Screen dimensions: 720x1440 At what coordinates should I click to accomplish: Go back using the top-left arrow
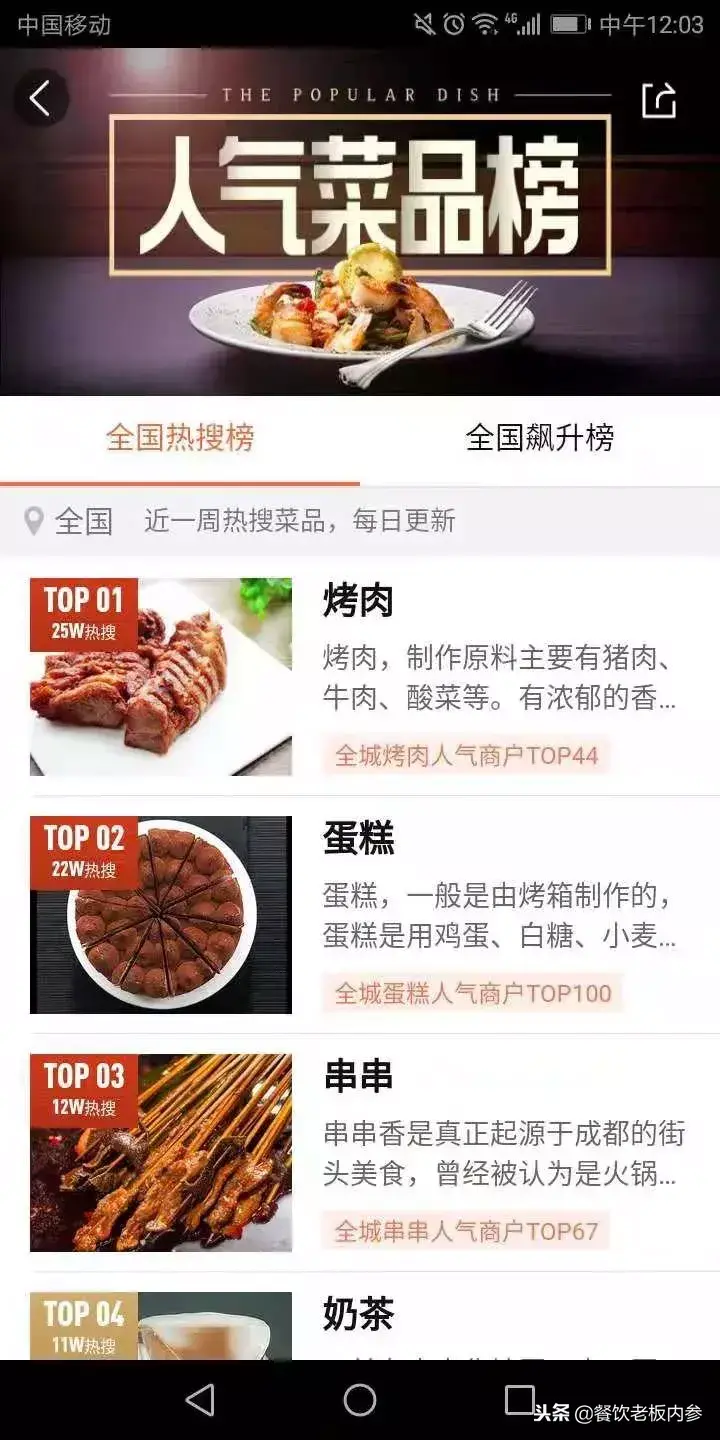click(x=40, y=99)
